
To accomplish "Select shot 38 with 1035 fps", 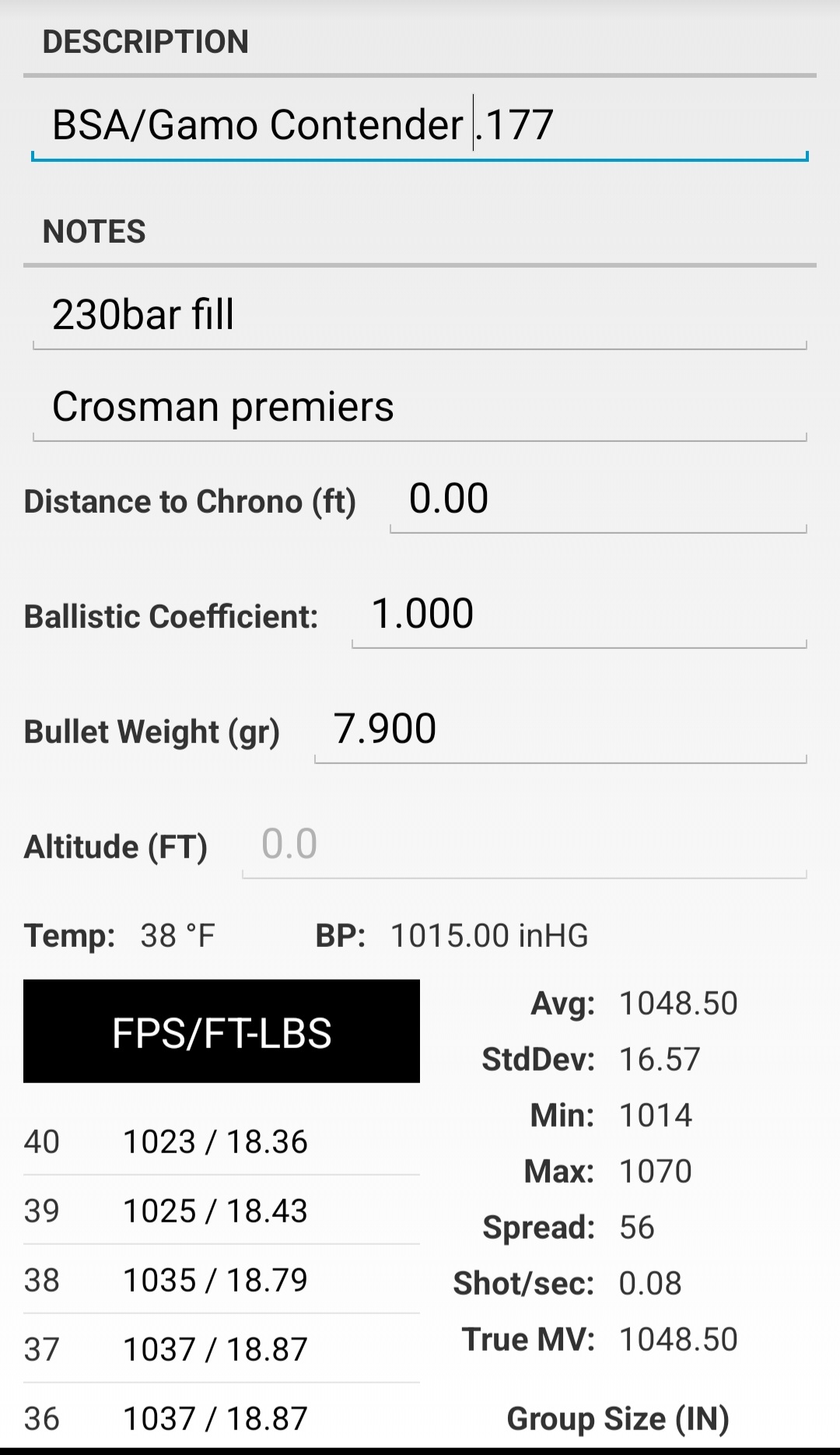I will pyautogui.click(x=222, y=1279).
